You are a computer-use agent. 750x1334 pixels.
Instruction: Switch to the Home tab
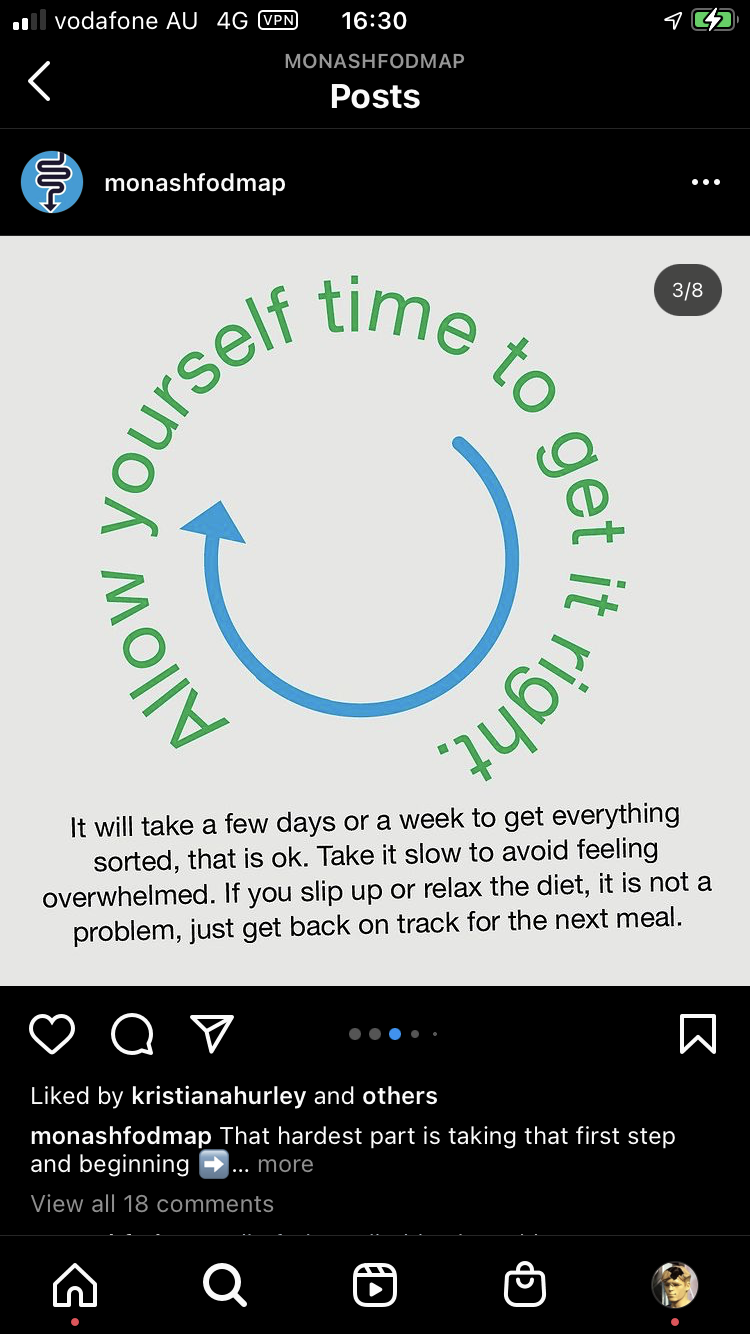pyautogui.click(x=75, y=1285)
